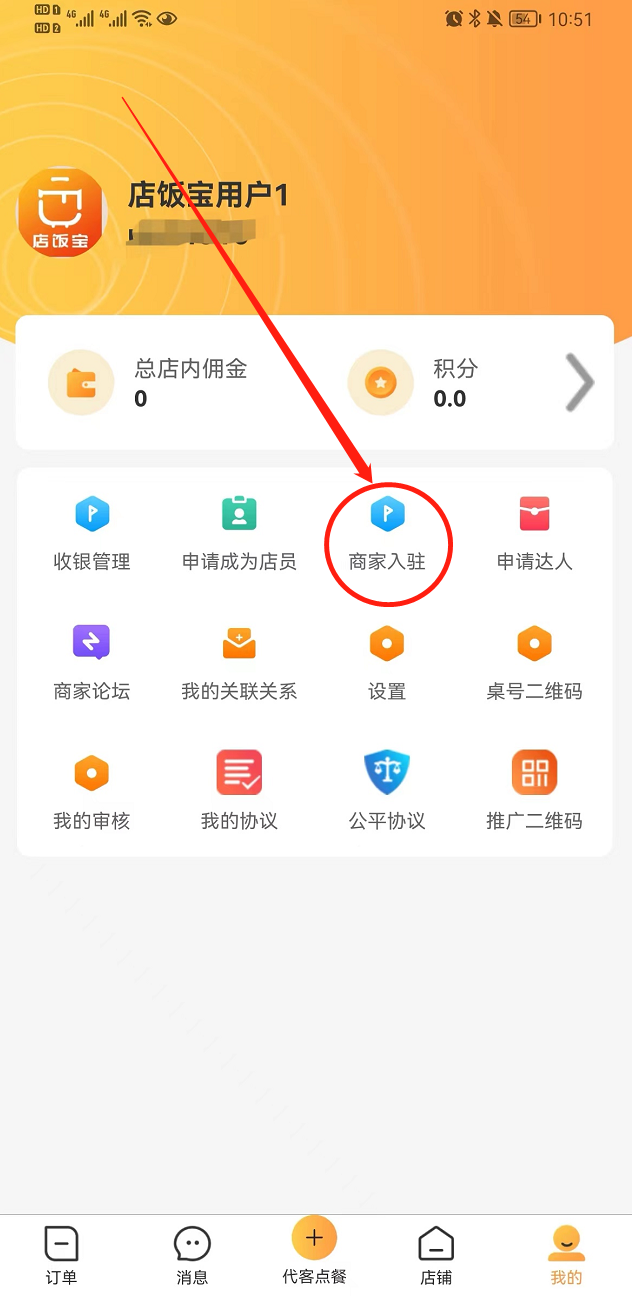
Task: Open the 我的 tab
Action: (x=566, y=1254)
